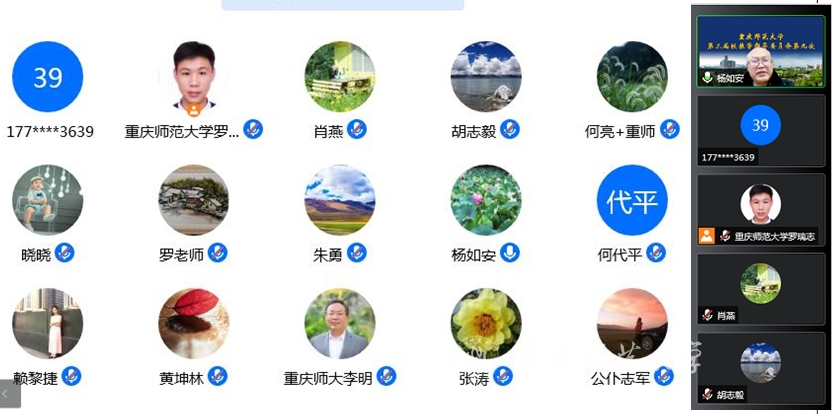Open 罗老师's participant tile
Viewport: 838px width, 414px height.
(x=193, y=200)
